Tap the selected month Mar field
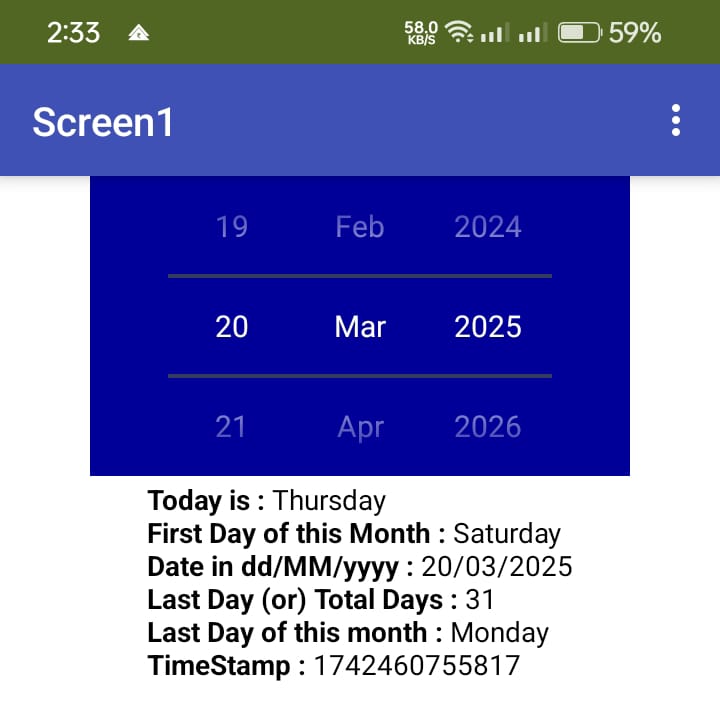 pyautogui.click(x=360, y=327)
